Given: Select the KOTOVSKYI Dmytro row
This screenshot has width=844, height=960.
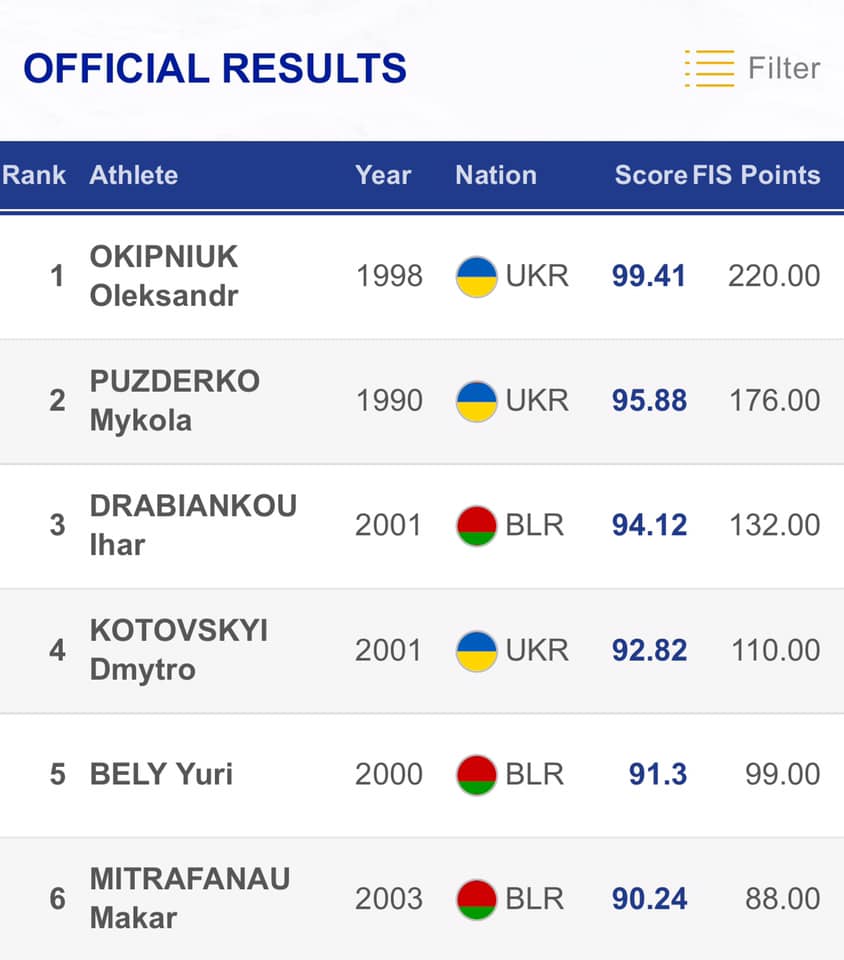Looking at the screenshot, I should [x=178, y=650].
